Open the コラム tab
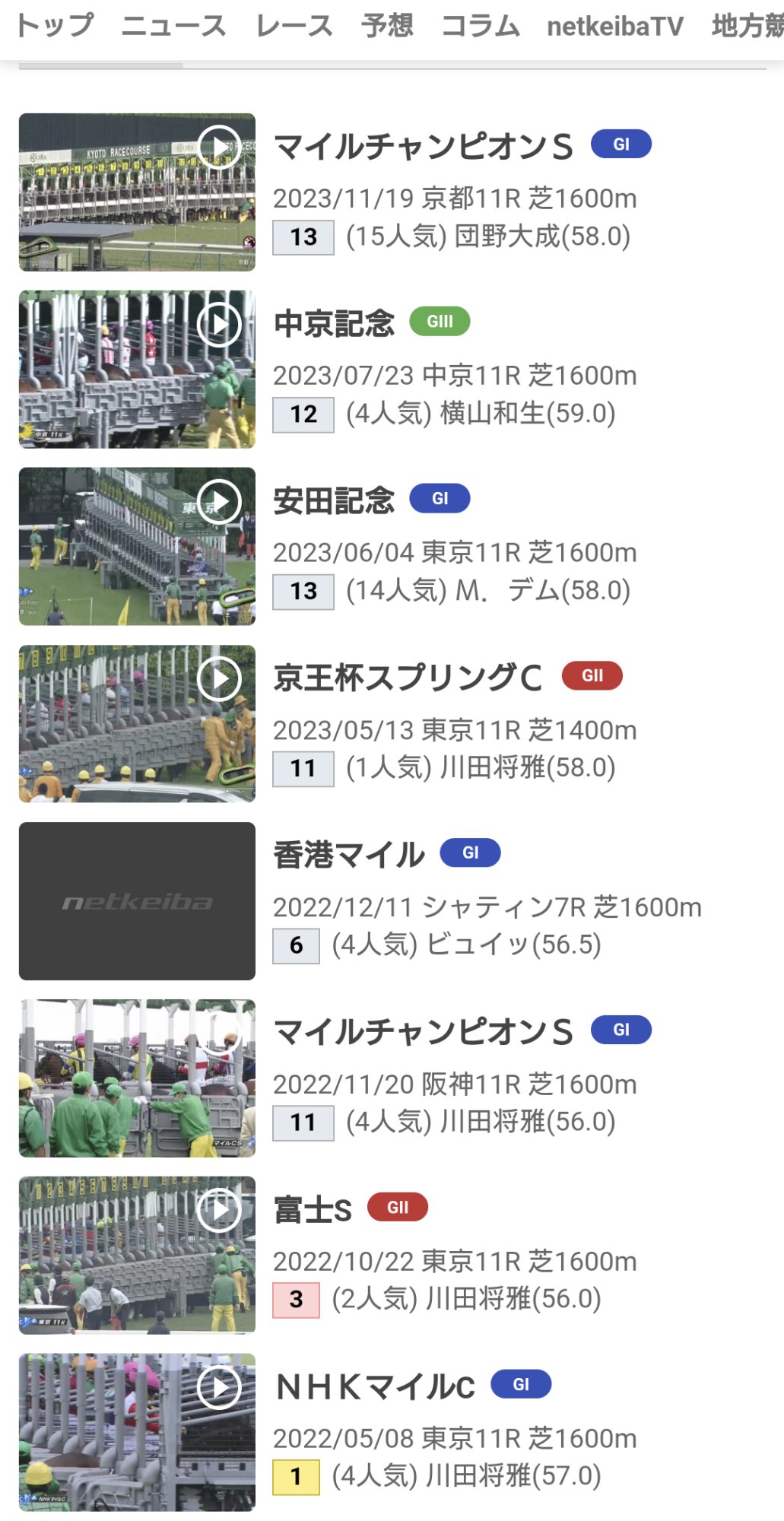784x1521 pixels. (x=480, y=26)
